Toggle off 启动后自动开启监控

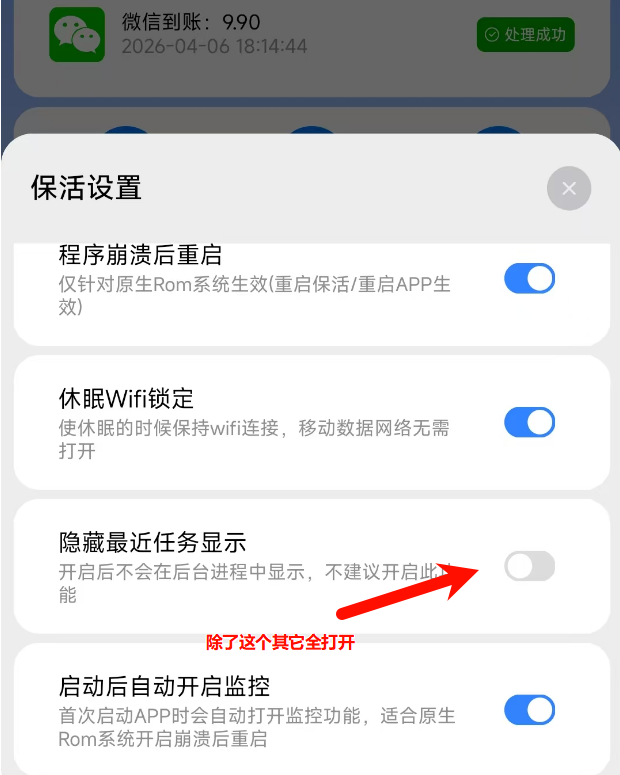(529, 711)
